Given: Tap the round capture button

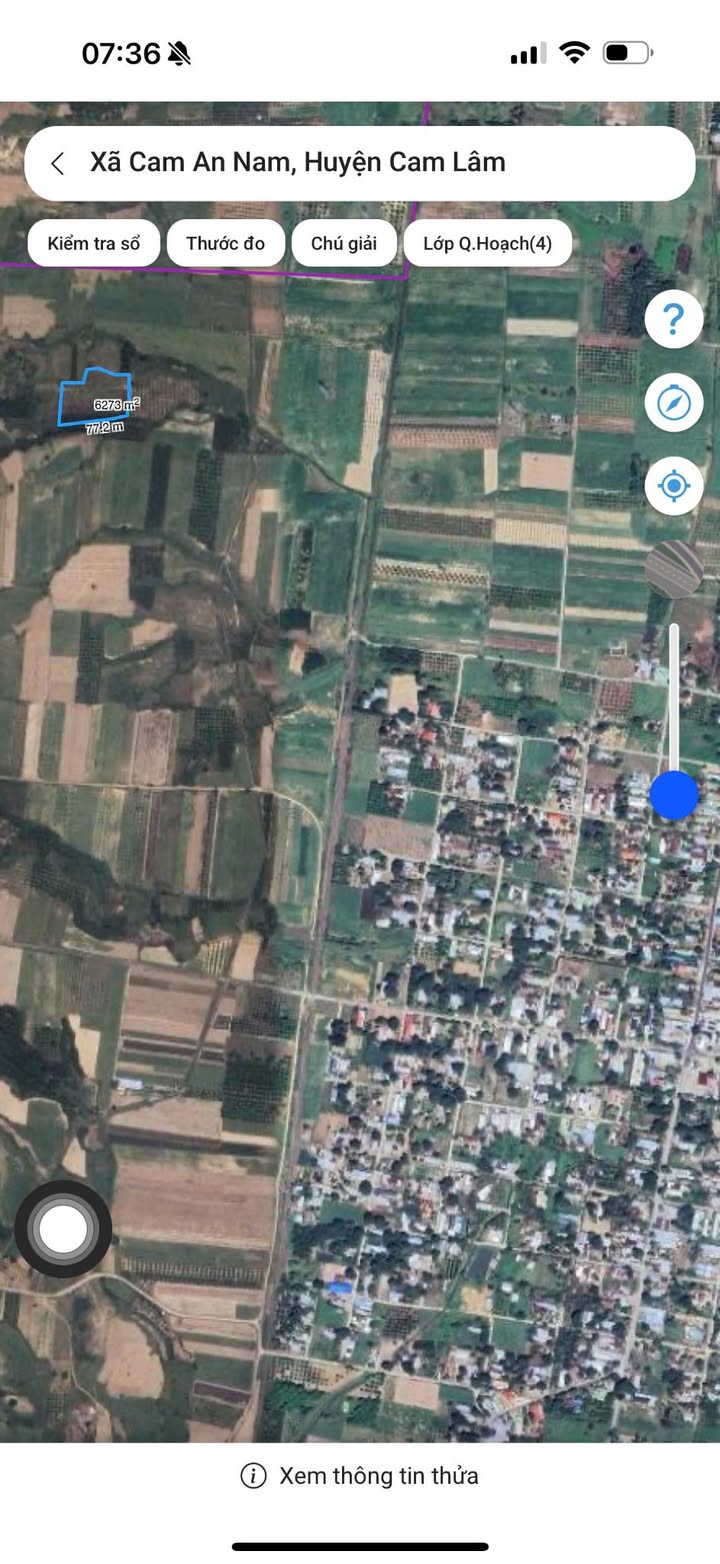Looking at the screenshot, I should [63, 1229].
